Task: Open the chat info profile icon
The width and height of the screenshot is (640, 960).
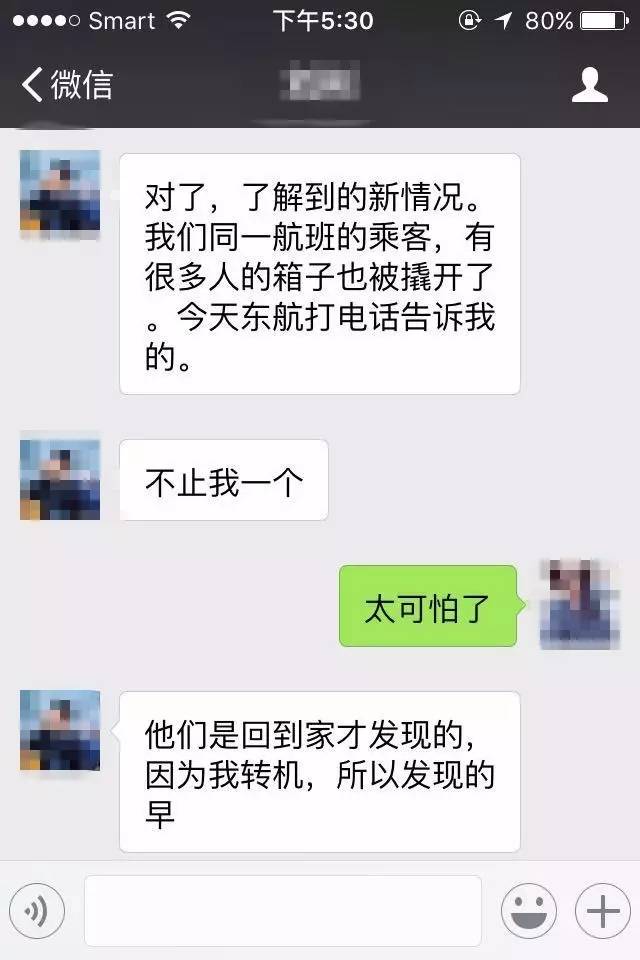Action: pyautogui.click(x=589, y=85)
